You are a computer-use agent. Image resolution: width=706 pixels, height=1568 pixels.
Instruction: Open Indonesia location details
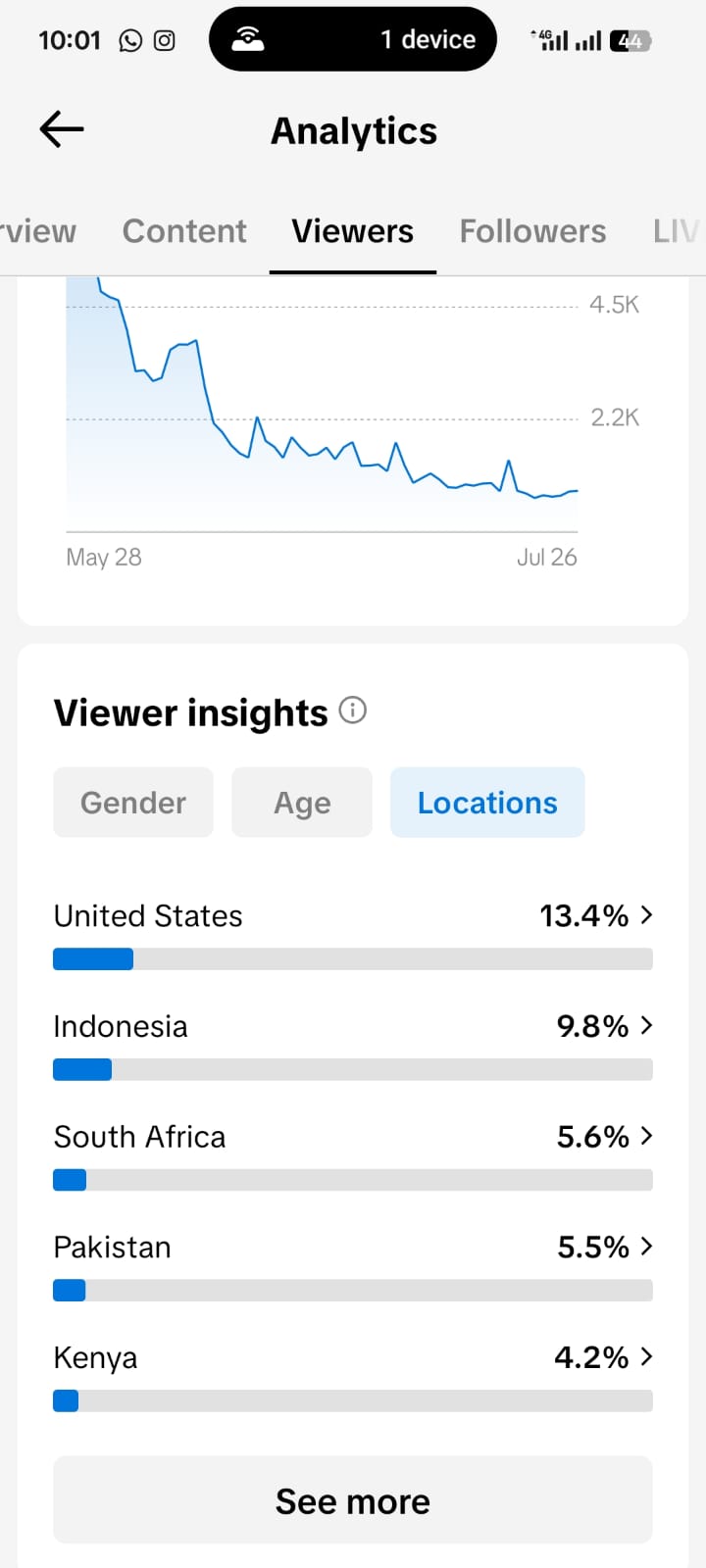(x=353, y=1044)
